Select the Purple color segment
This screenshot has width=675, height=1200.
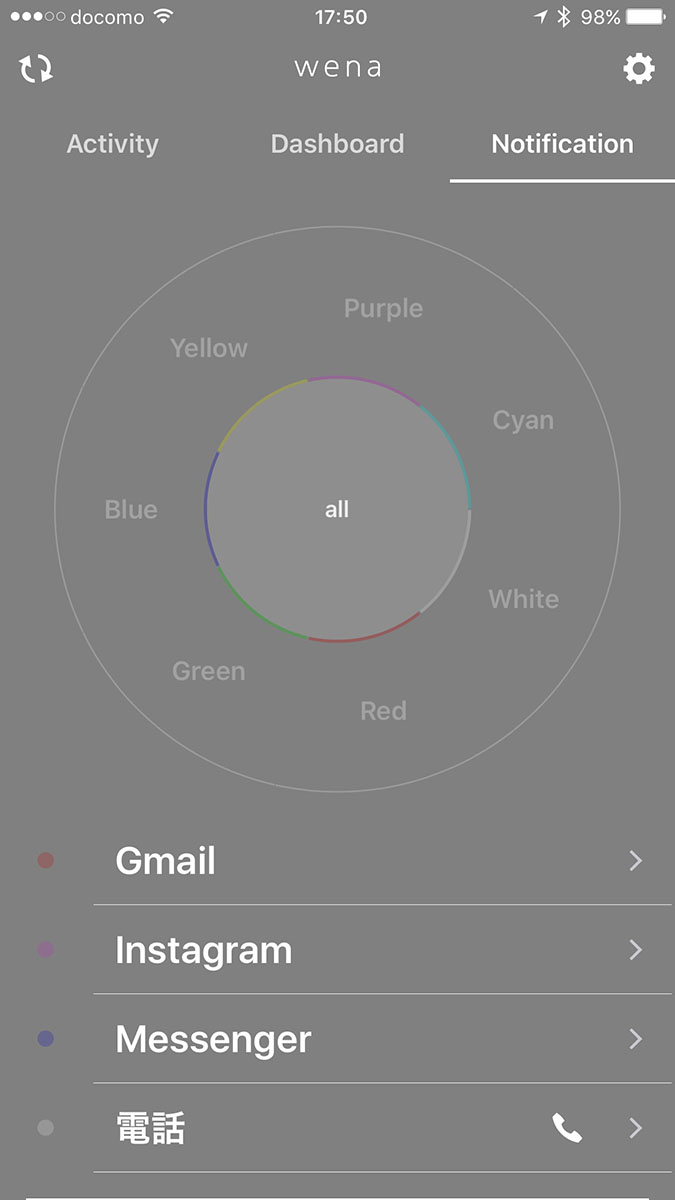(383, 309)
